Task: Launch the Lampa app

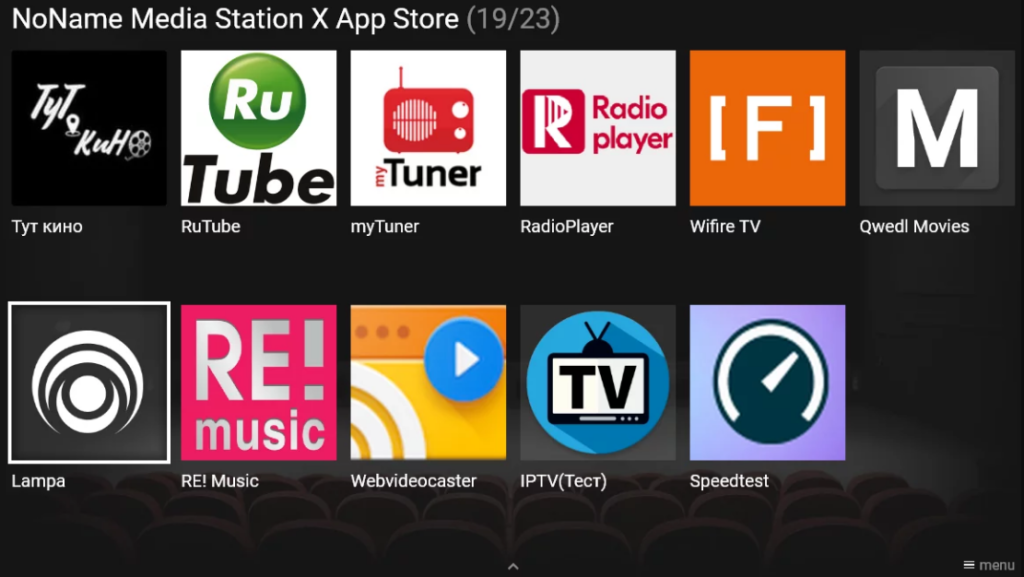Action: pos(89,383)
